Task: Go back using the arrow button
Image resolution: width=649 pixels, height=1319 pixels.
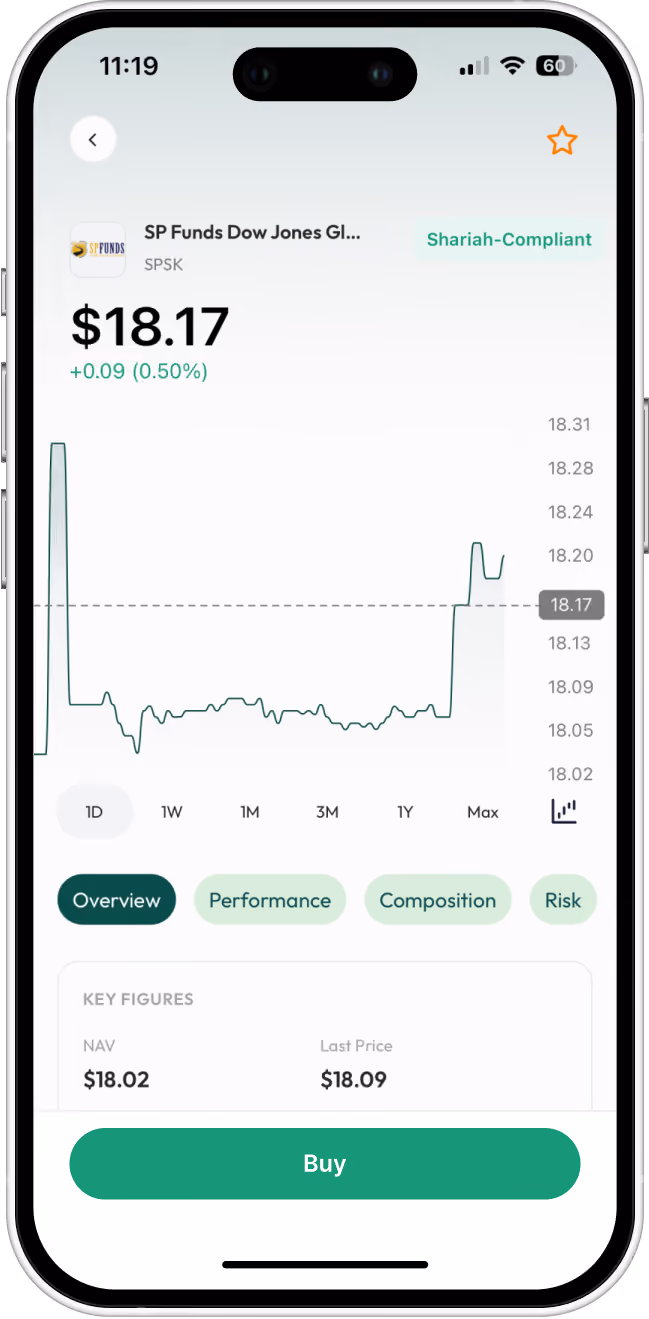Action: pos(93,140)
